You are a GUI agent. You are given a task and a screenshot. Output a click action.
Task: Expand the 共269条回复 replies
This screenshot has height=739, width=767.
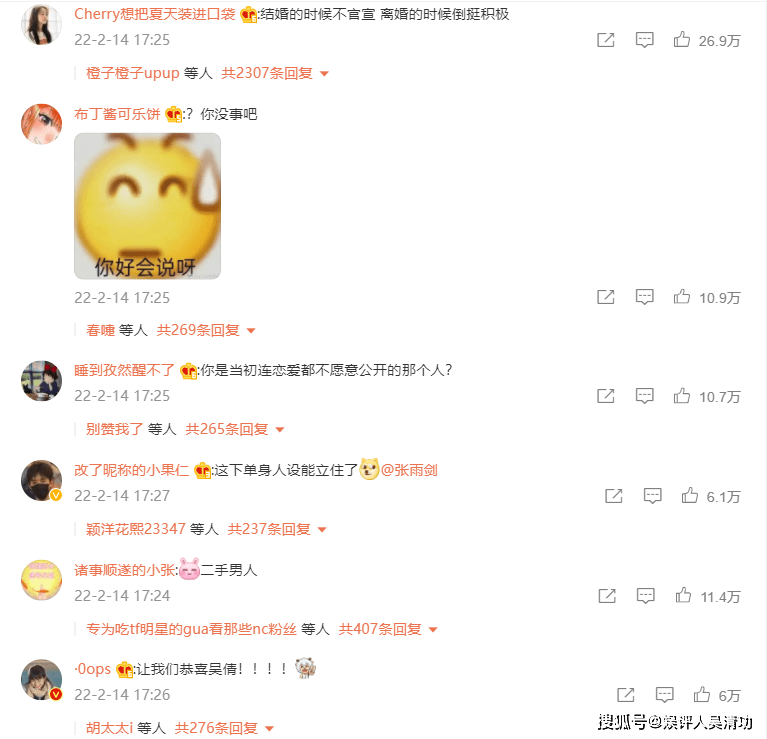tap(206, 329)
